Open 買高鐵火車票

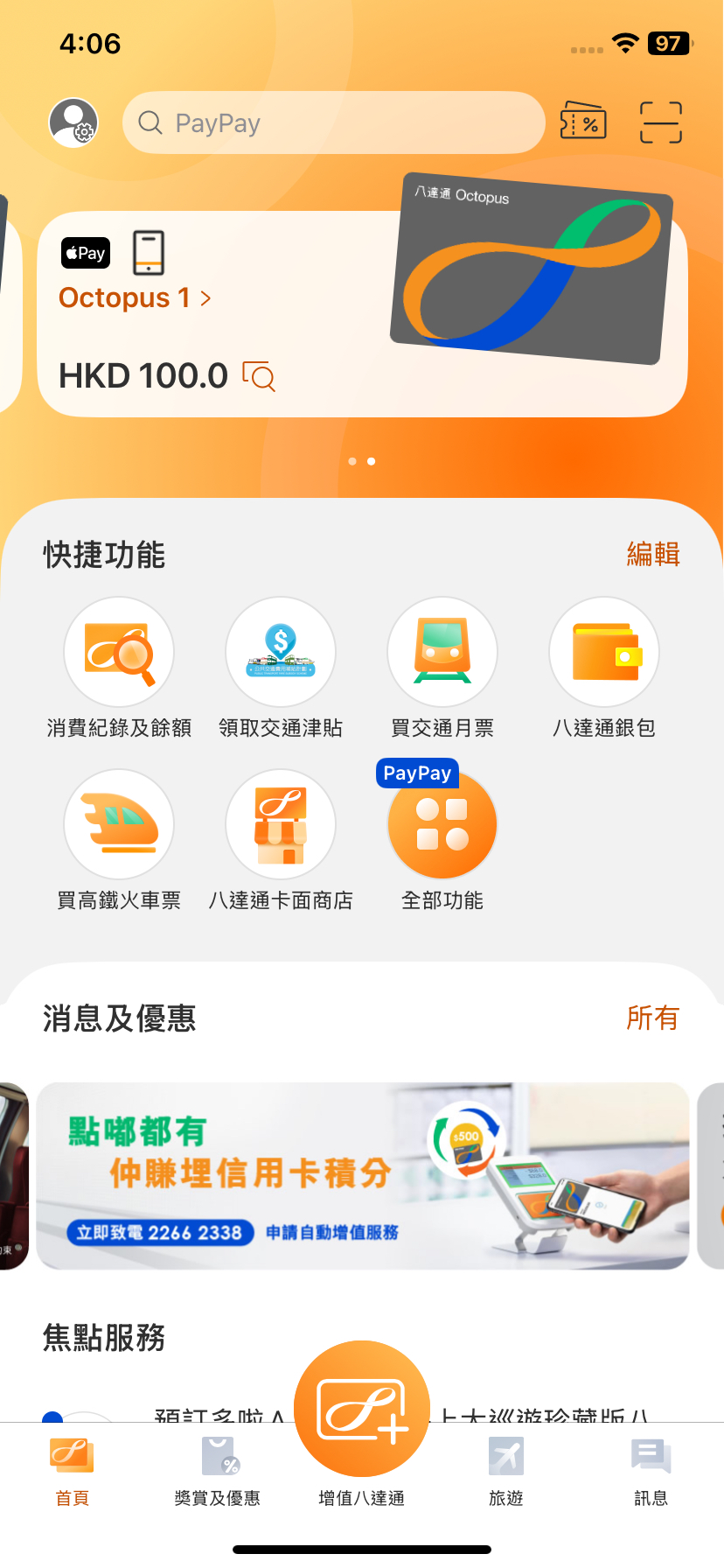point(119,825)
